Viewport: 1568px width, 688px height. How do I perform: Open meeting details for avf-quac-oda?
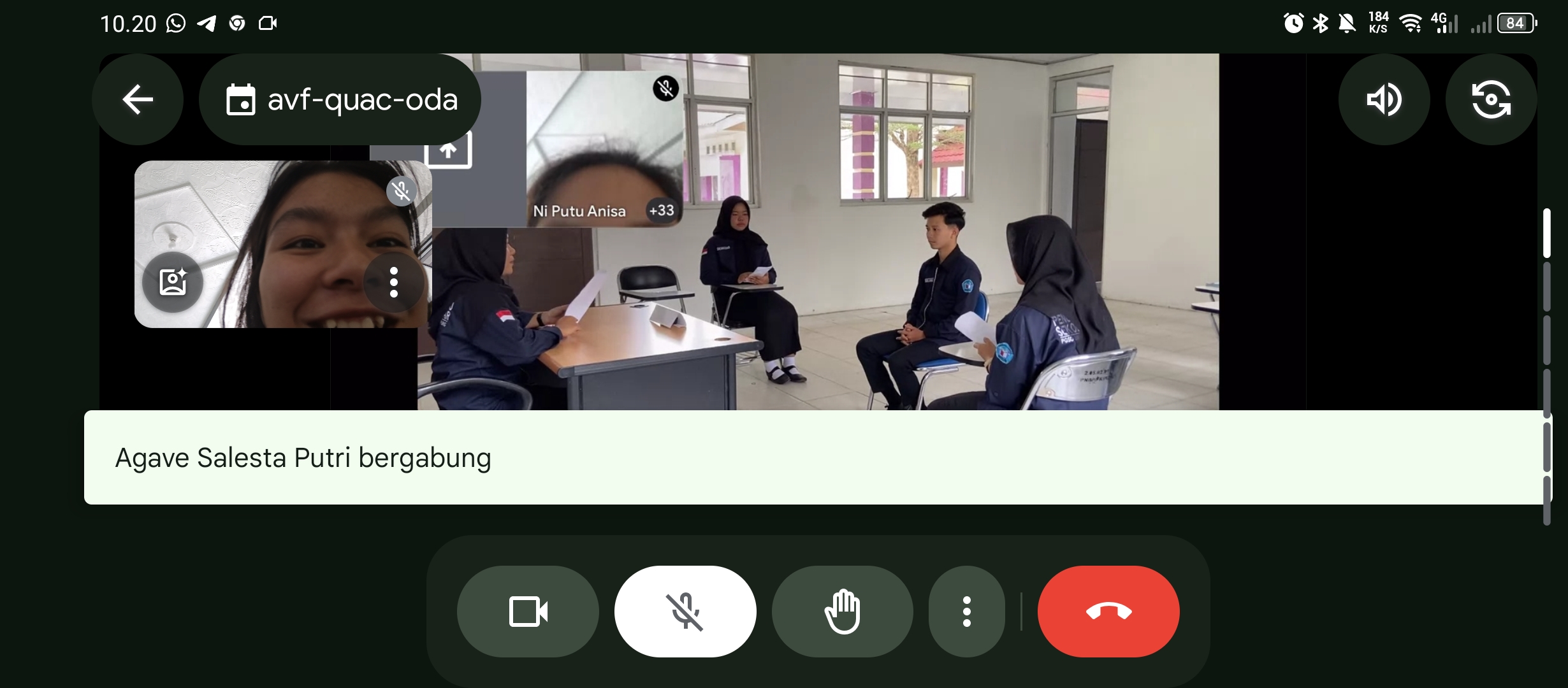[x=341, y=99]
